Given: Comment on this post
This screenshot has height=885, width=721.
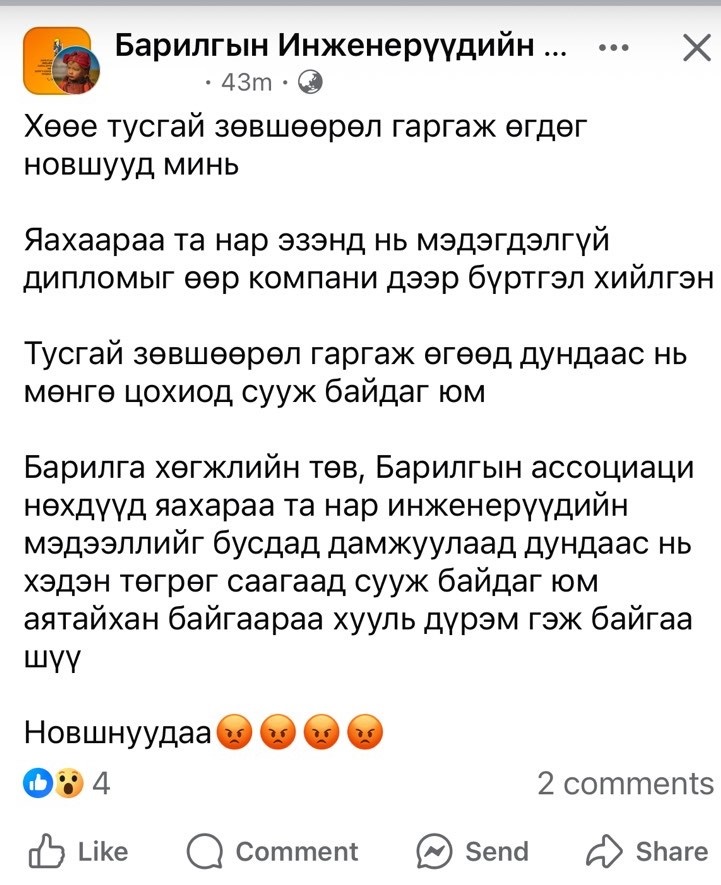Looking at the screenshot, I should point(273,851).
